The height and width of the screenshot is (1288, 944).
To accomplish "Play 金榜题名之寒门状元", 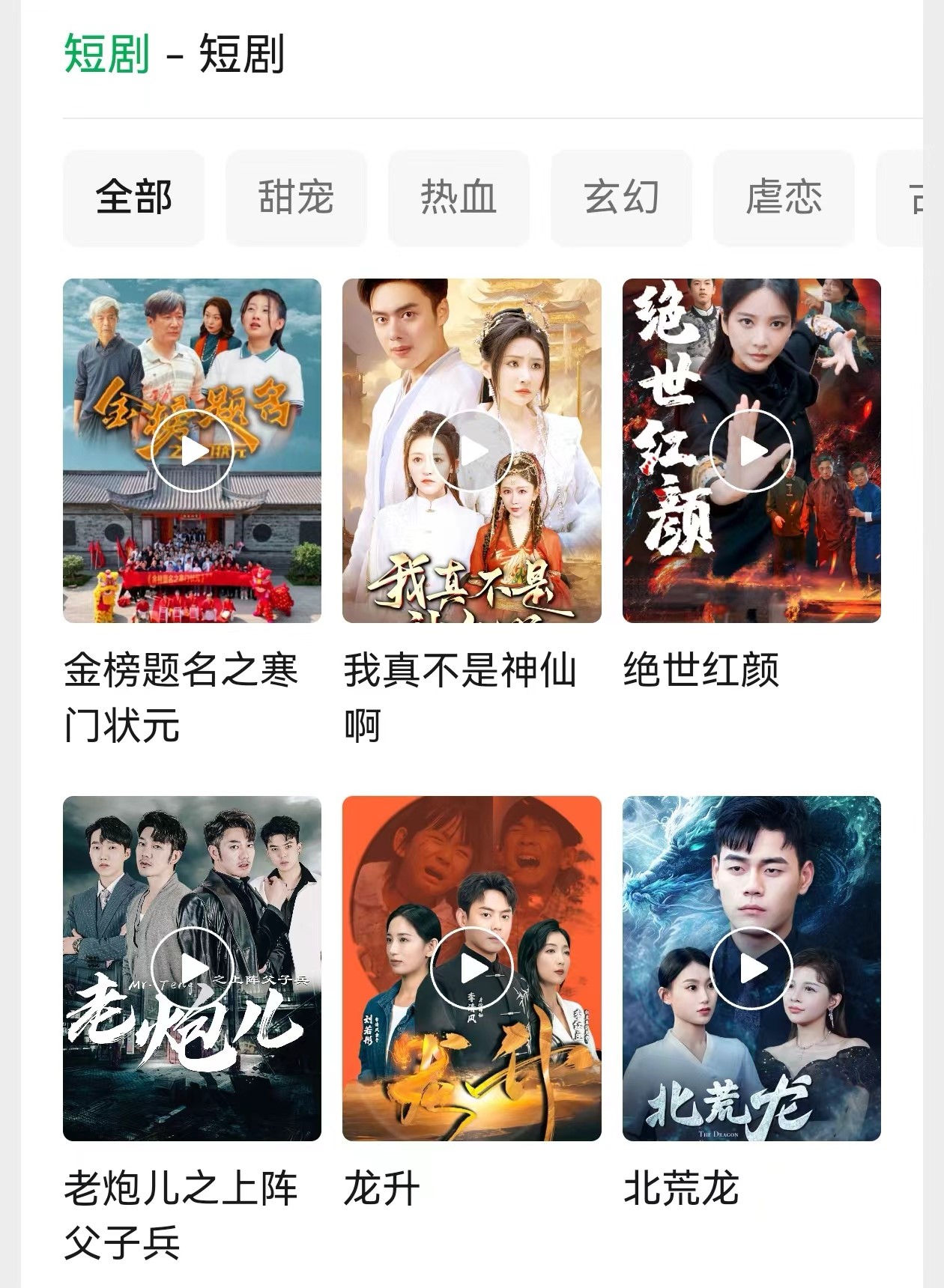I will 192,451.
